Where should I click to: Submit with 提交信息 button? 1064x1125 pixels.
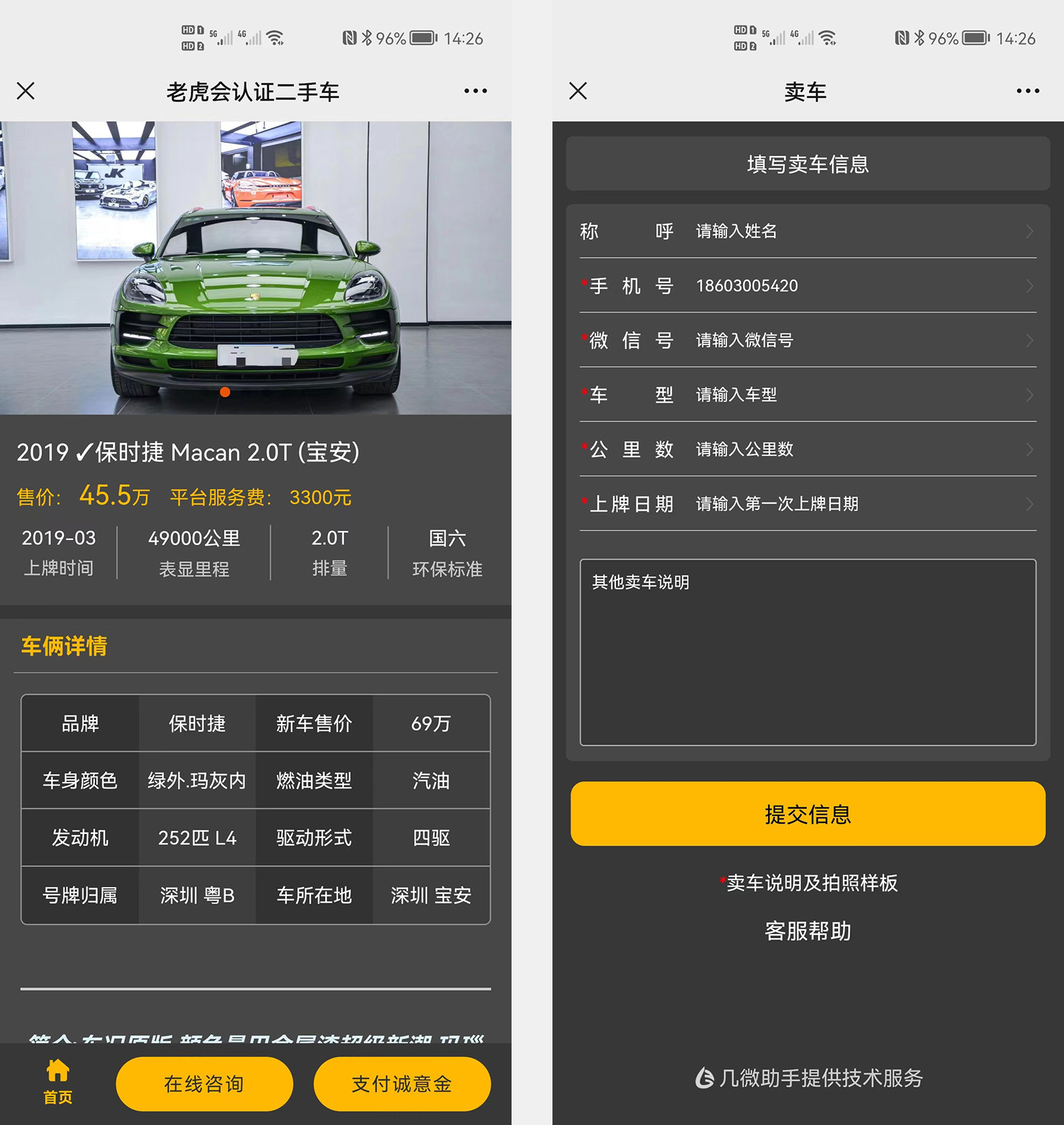pyautogui.click(x=808, y=814)
